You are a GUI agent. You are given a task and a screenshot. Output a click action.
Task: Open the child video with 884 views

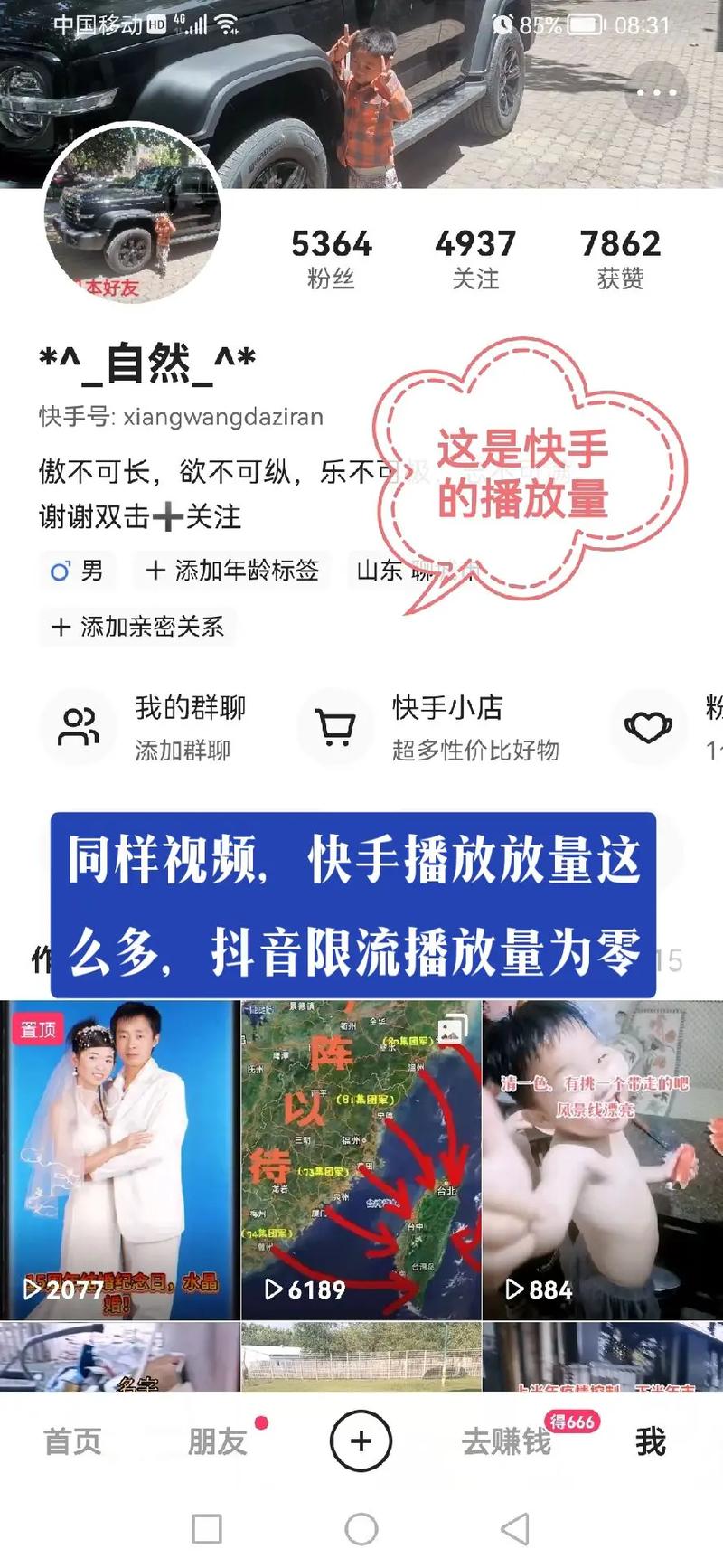coord(603,1159)
